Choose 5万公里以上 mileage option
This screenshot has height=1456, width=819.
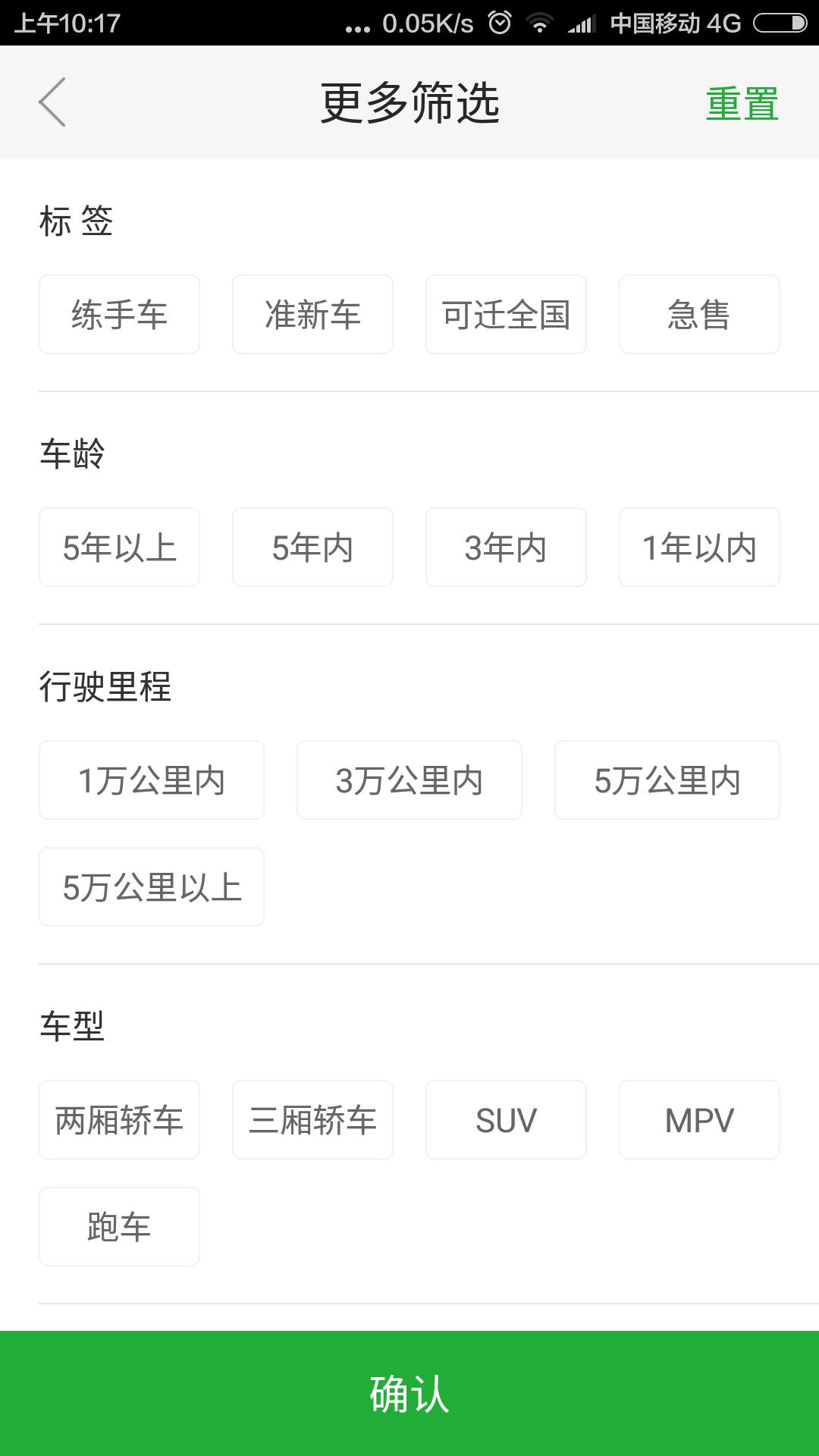point(151,886)
